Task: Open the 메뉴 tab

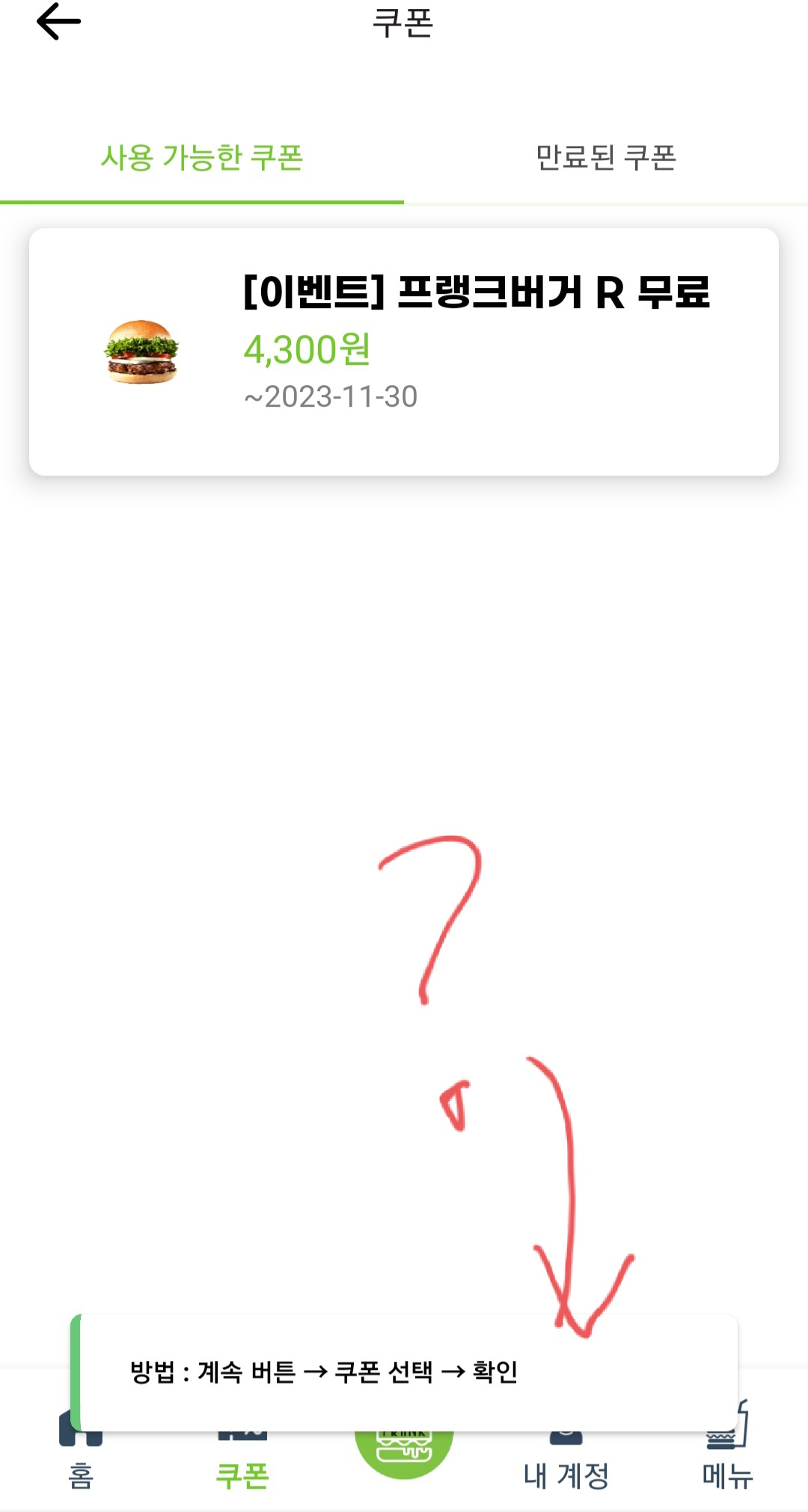Action: 727,1473
